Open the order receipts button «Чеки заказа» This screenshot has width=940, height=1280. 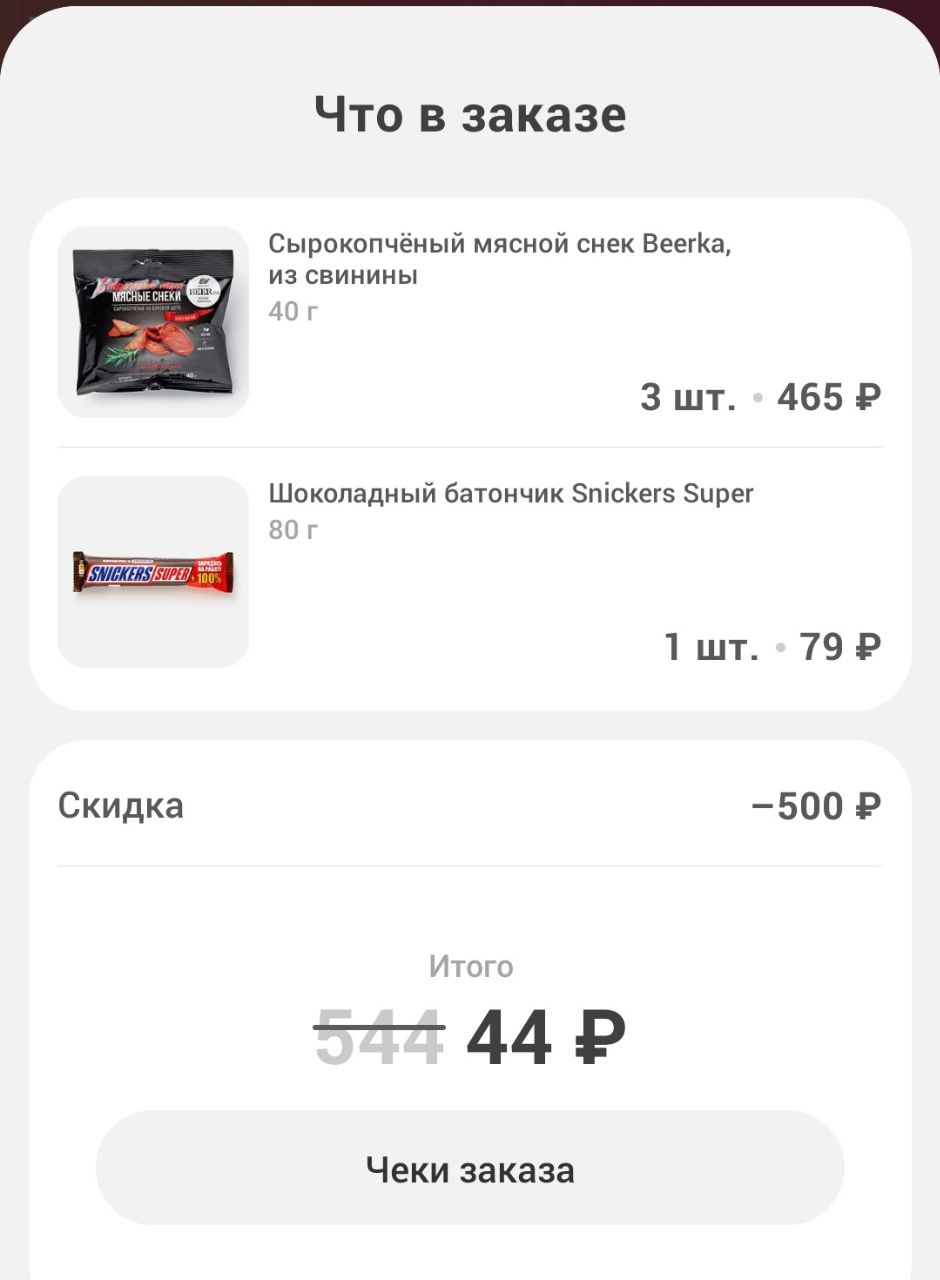pos(470,1168)
